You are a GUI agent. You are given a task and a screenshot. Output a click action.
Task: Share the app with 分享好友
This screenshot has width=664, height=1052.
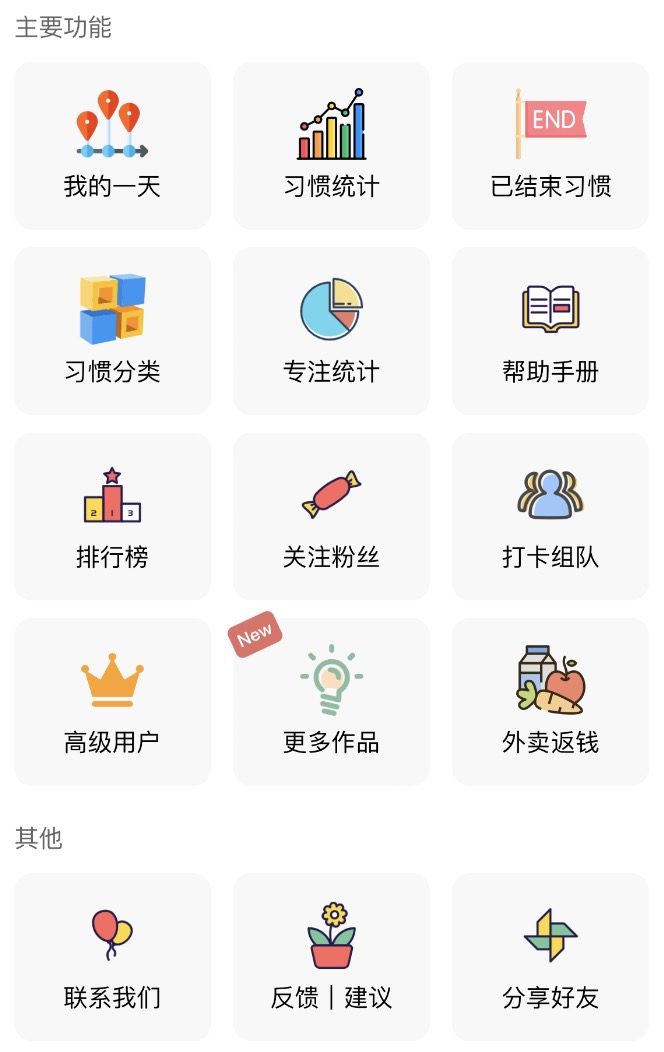tap(550, 956)
